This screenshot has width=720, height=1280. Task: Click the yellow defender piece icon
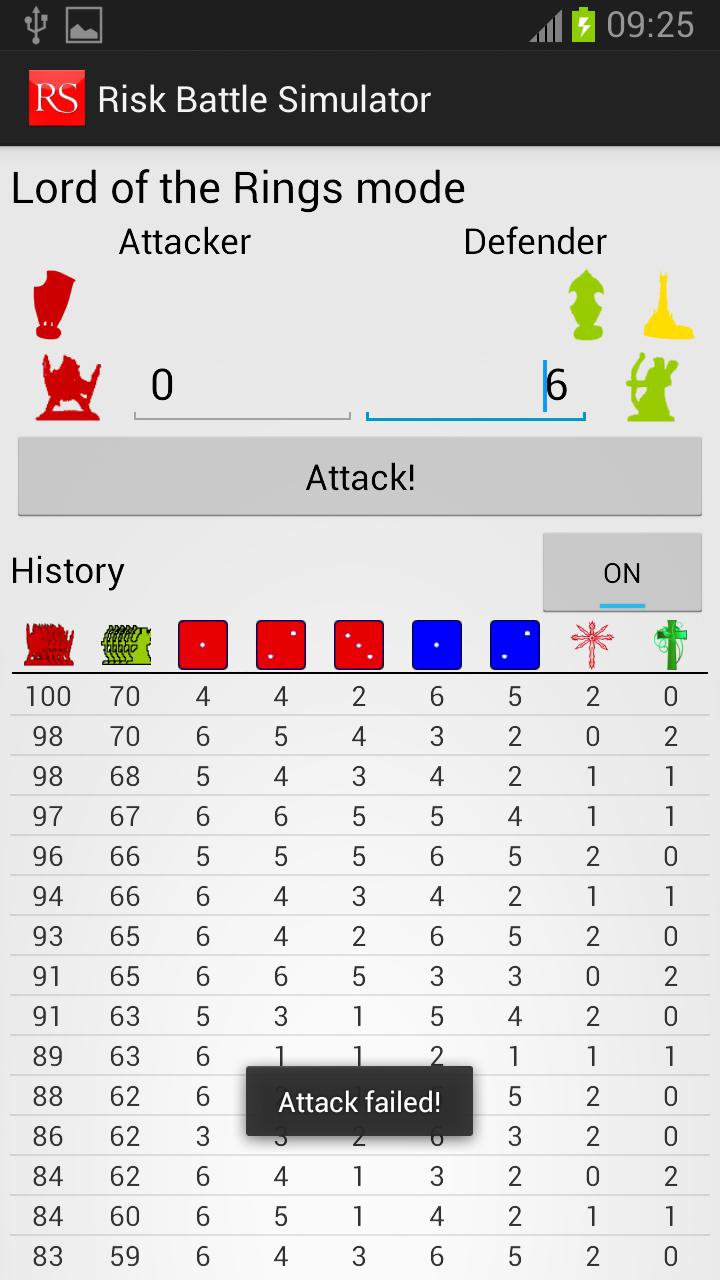pyautogui.click(x=668, y=305)
